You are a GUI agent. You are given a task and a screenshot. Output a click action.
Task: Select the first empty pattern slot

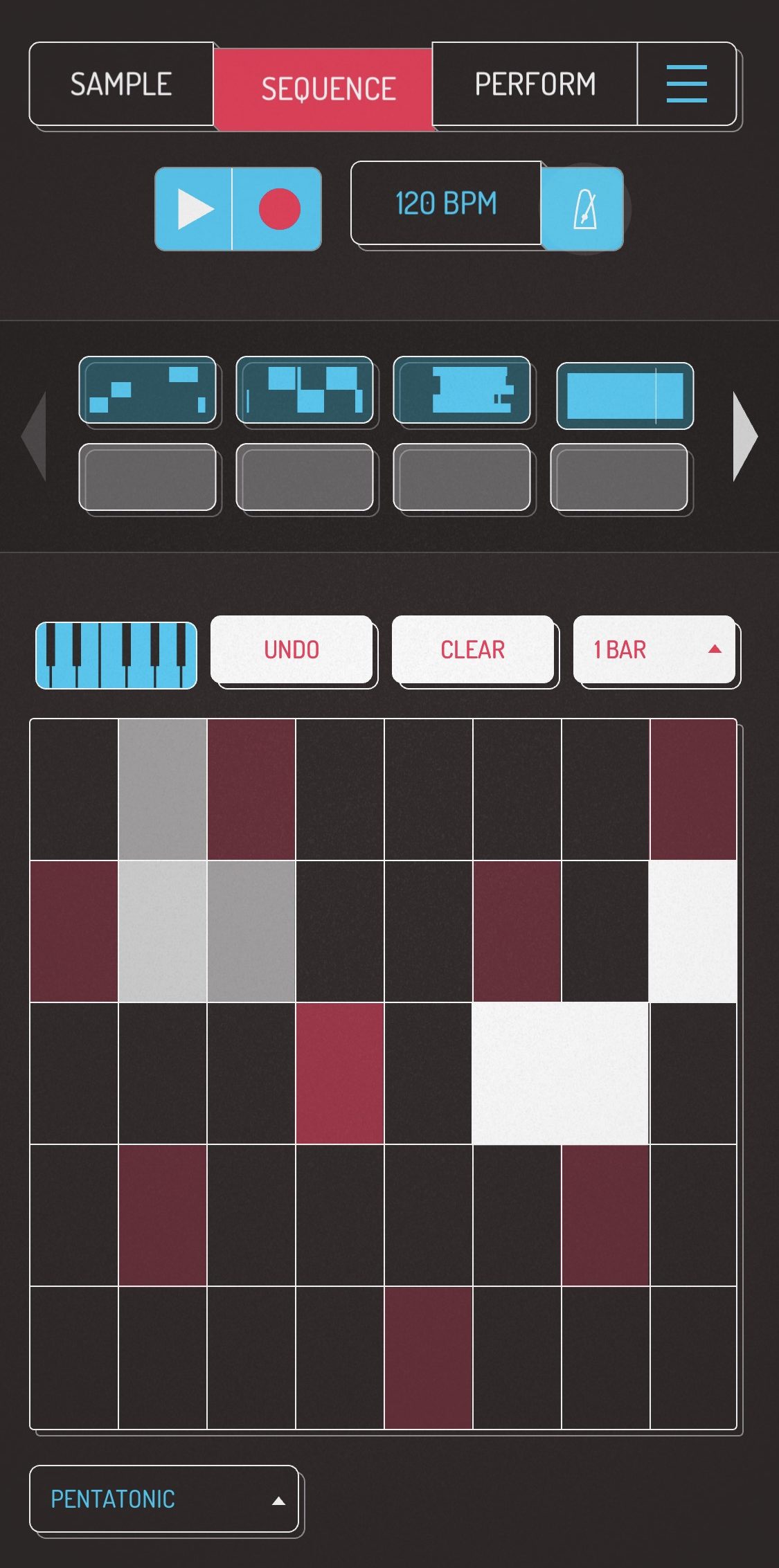[x=147, y=478]
